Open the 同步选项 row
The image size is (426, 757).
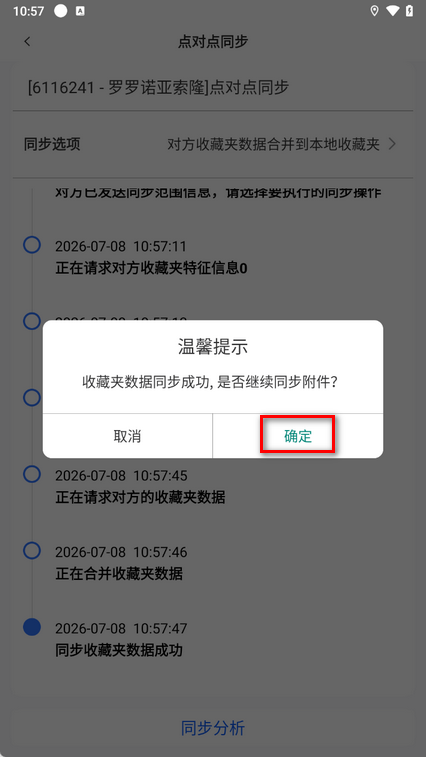[x=213, y=144]
